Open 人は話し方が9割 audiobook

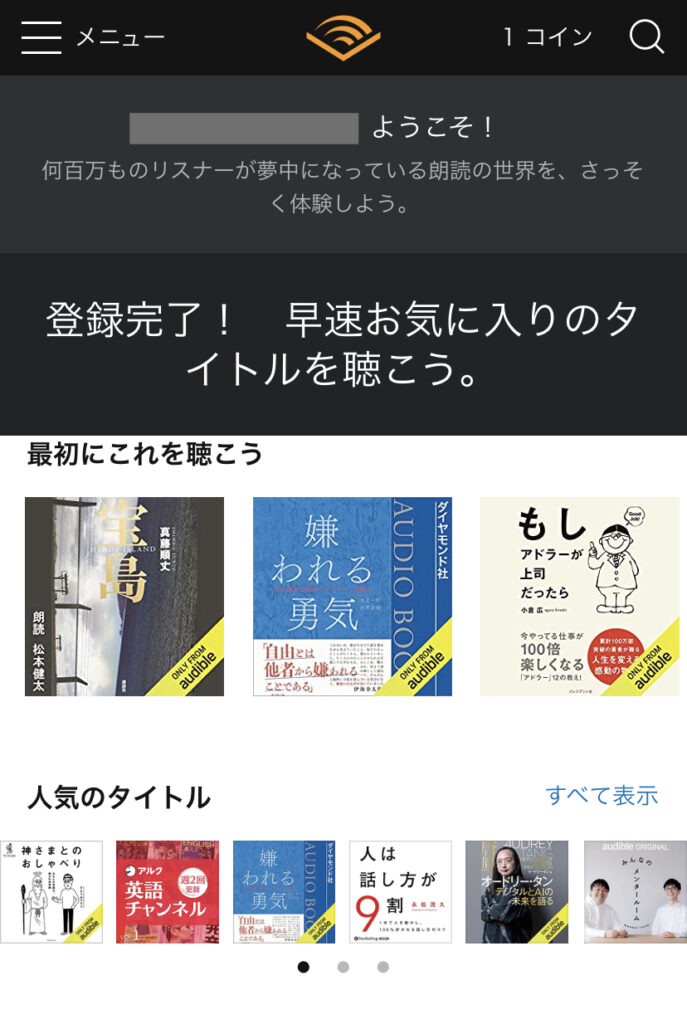pyautogui.click(x=400, y=891)
